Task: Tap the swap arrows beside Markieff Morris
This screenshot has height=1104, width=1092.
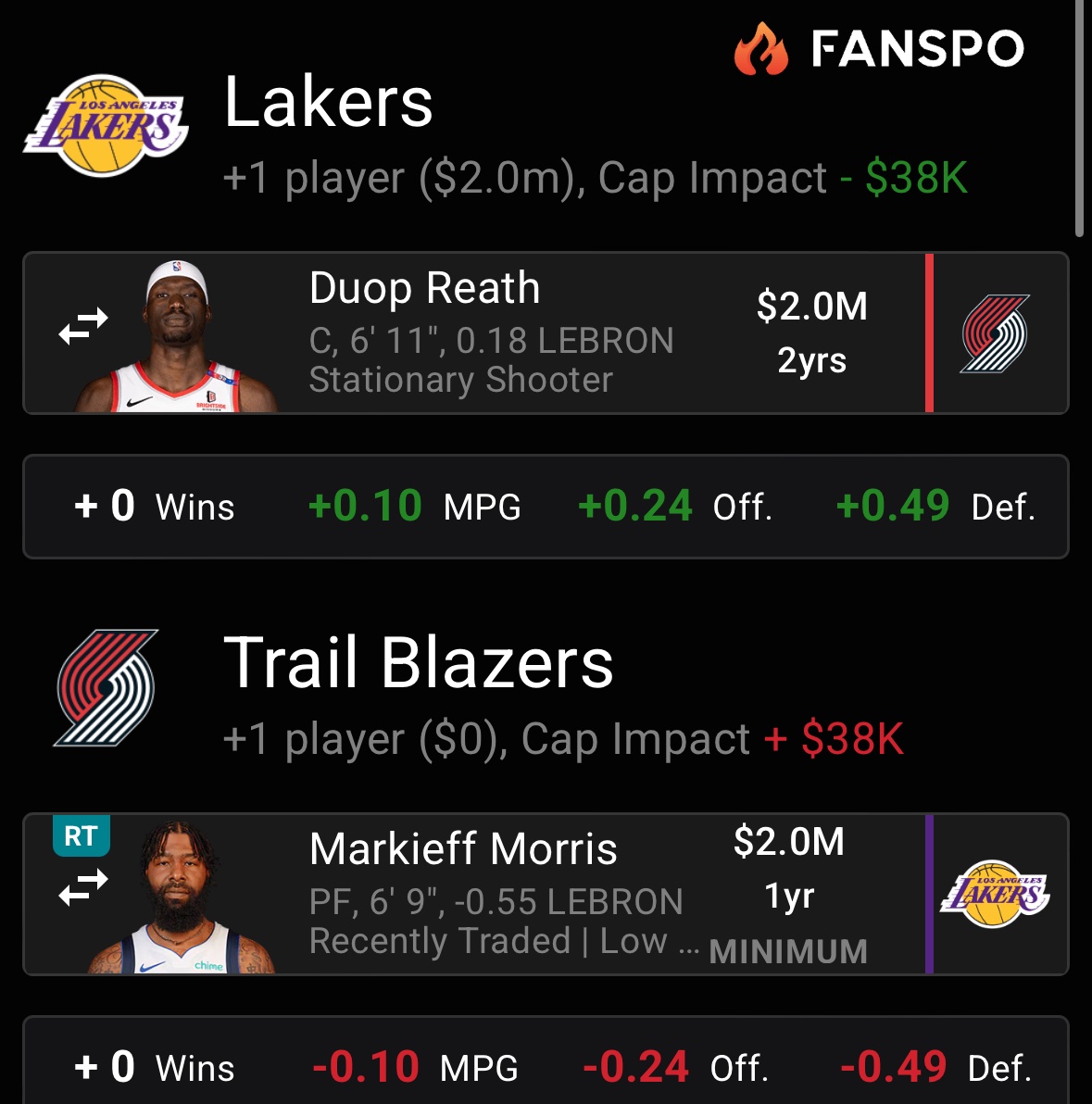Action: pos(83,888)
